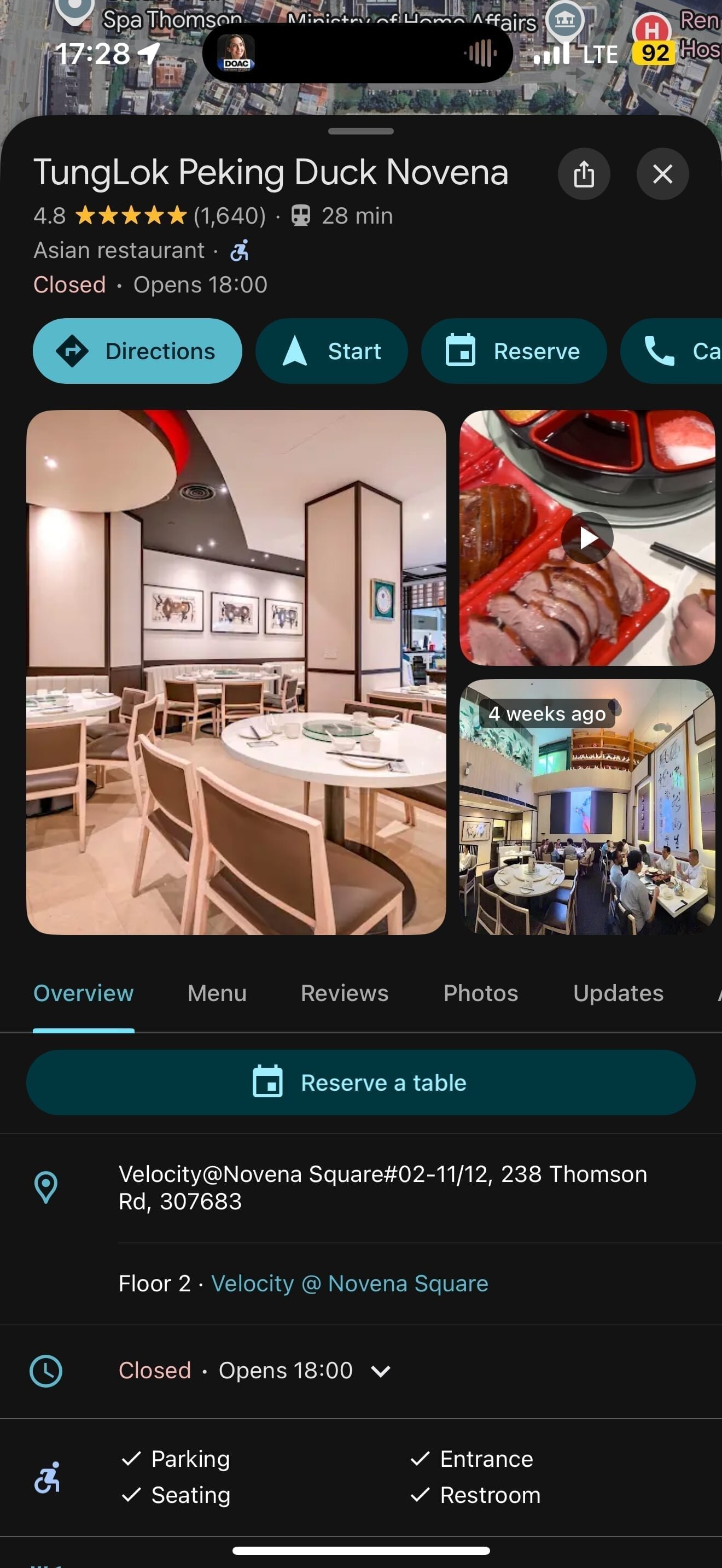The height and width of the screenshot is (1568, 722).
Task: Open the large dining room photo
Action: click(x=236, y=672)
